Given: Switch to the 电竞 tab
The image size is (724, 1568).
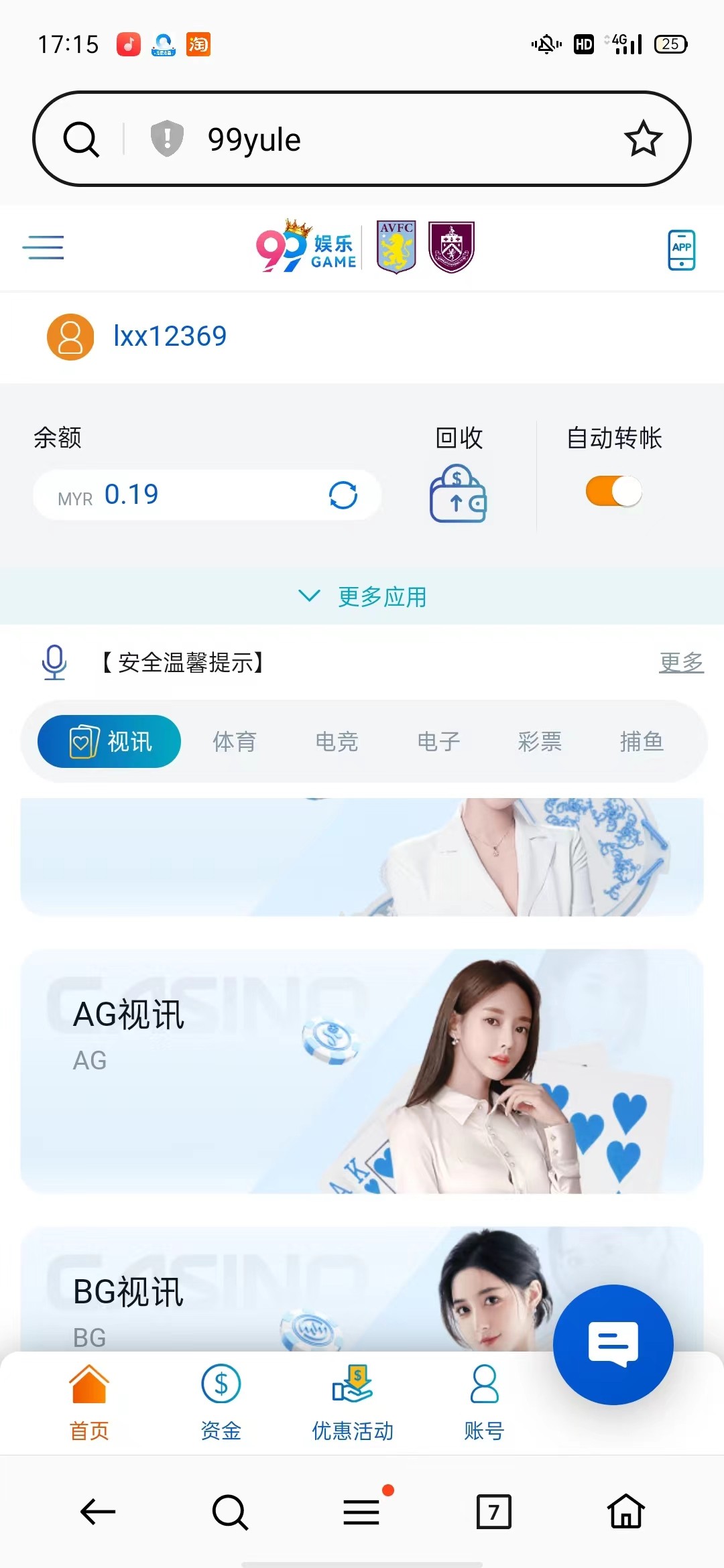Looking at the screenshot, I should point(337,742).
